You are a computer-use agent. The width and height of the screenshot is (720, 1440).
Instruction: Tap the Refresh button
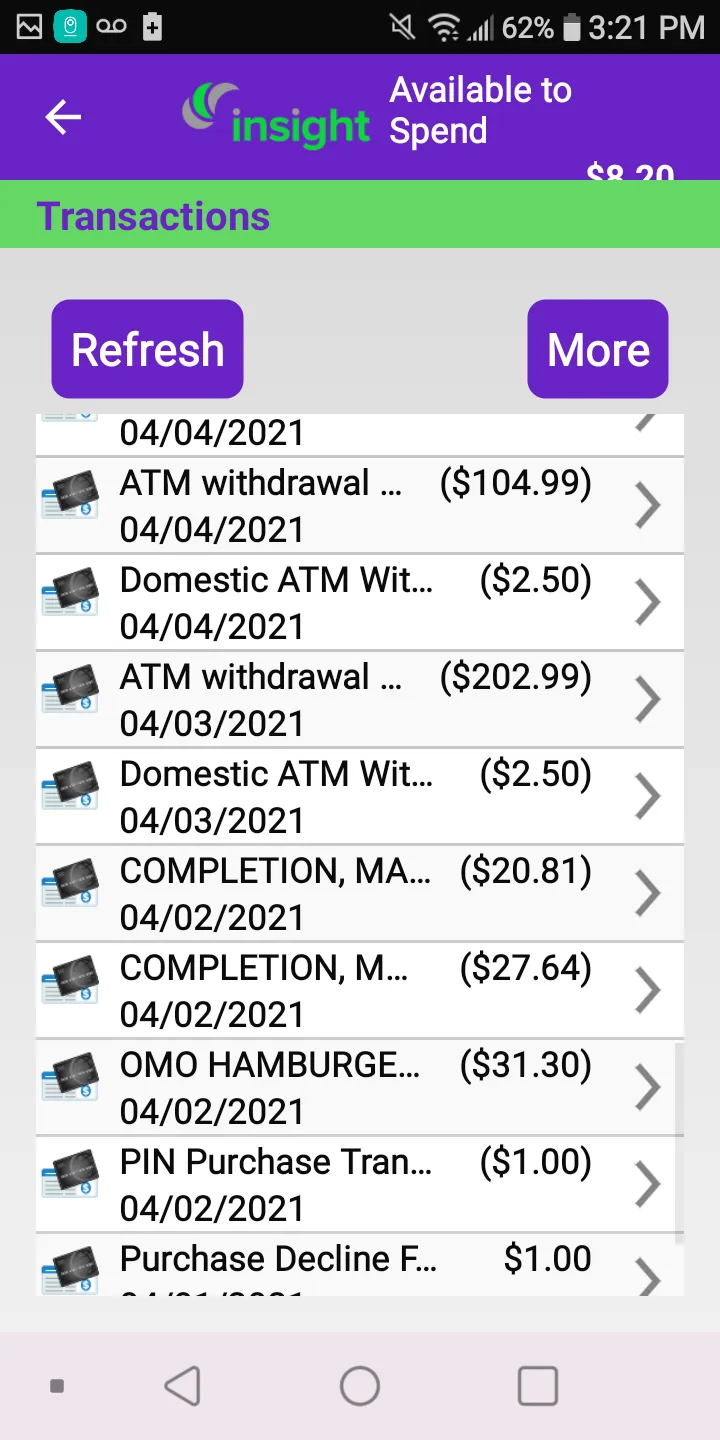(x=148, y=349)
